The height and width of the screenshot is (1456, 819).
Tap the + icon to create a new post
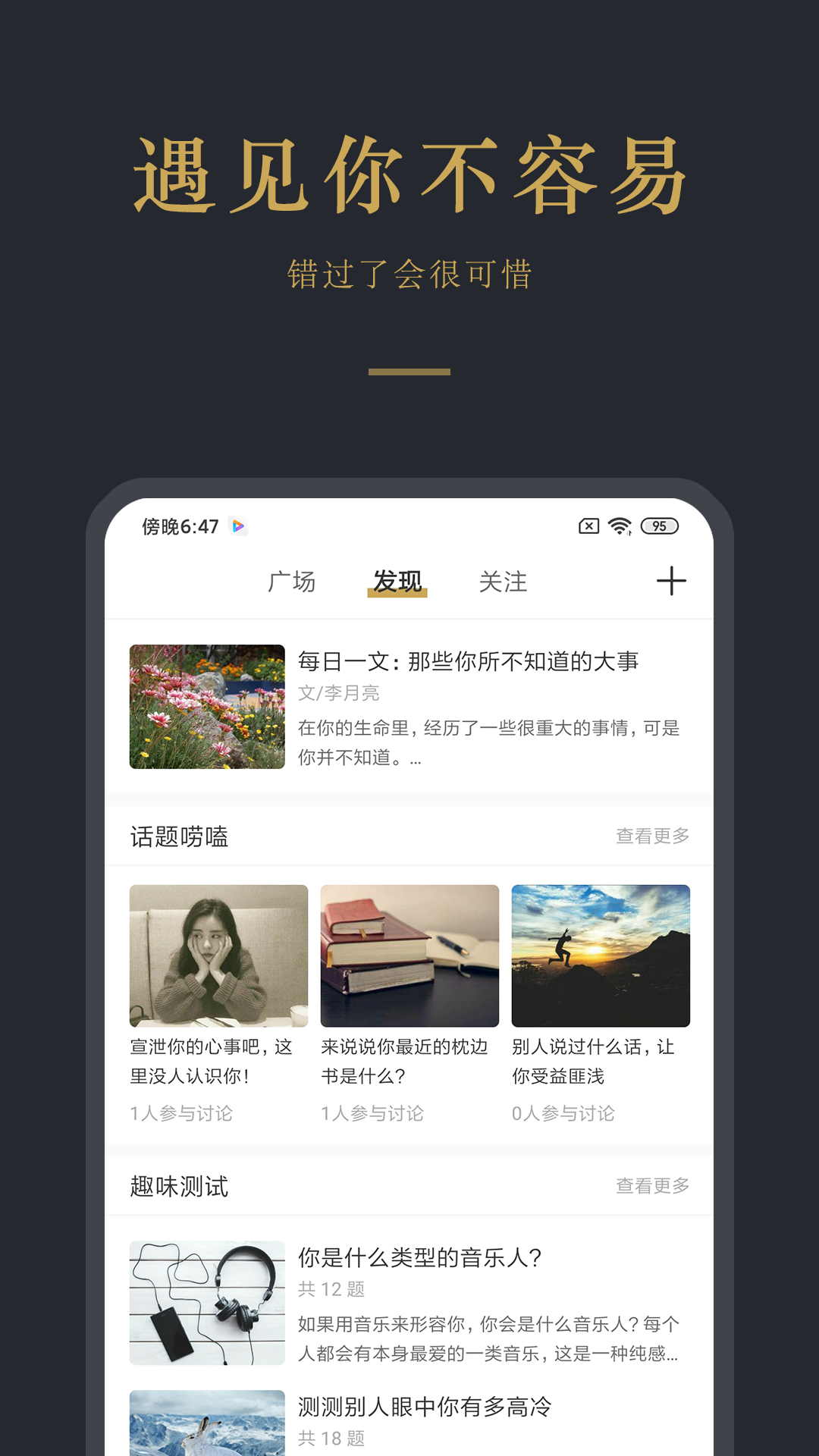(x=670, y=581)
